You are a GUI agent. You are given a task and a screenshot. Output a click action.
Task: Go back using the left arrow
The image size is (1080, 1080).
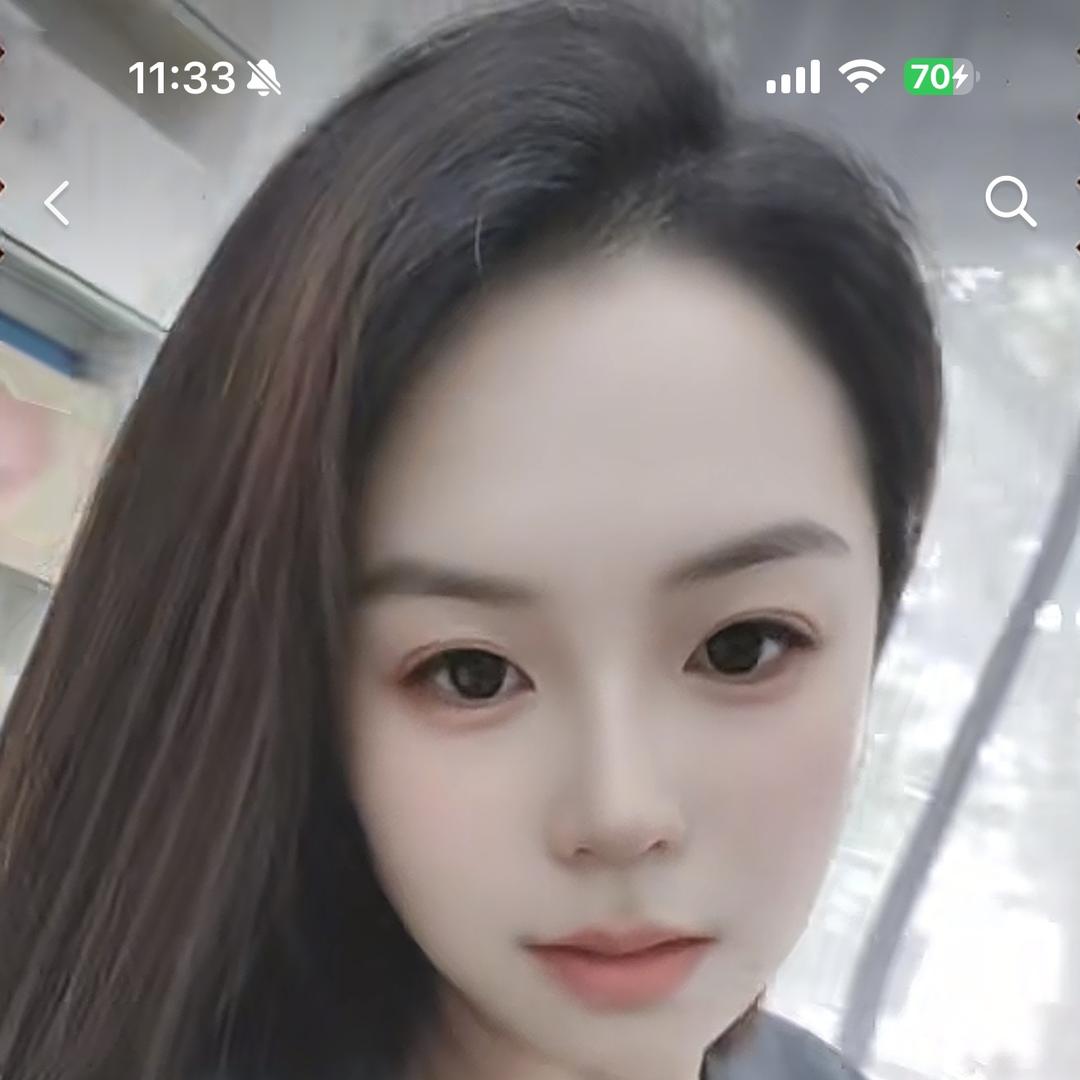(58, 203)
